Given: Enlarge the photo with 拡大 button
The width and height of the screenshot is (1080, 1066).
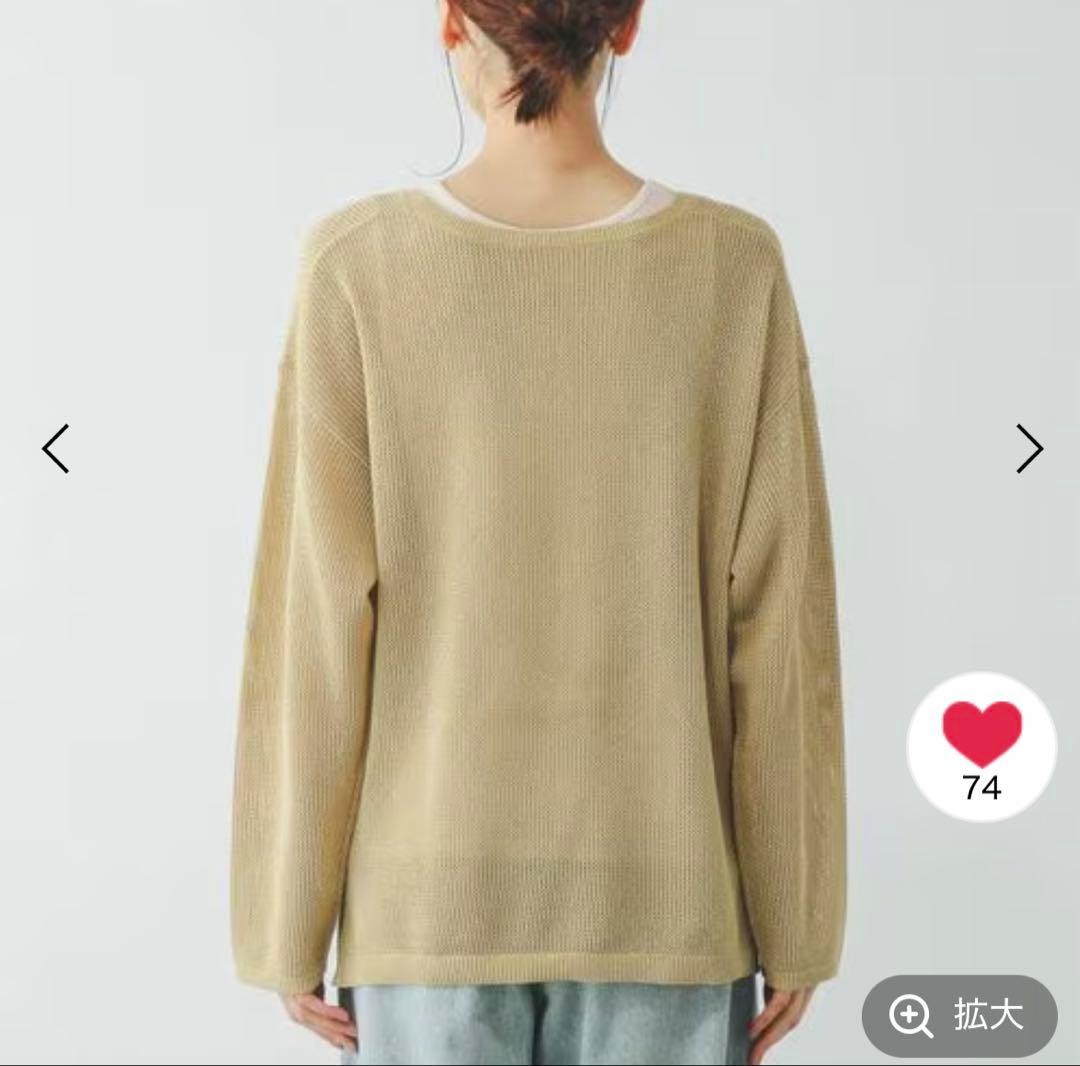Looking at the screenshot, I should click(959, 1015).
